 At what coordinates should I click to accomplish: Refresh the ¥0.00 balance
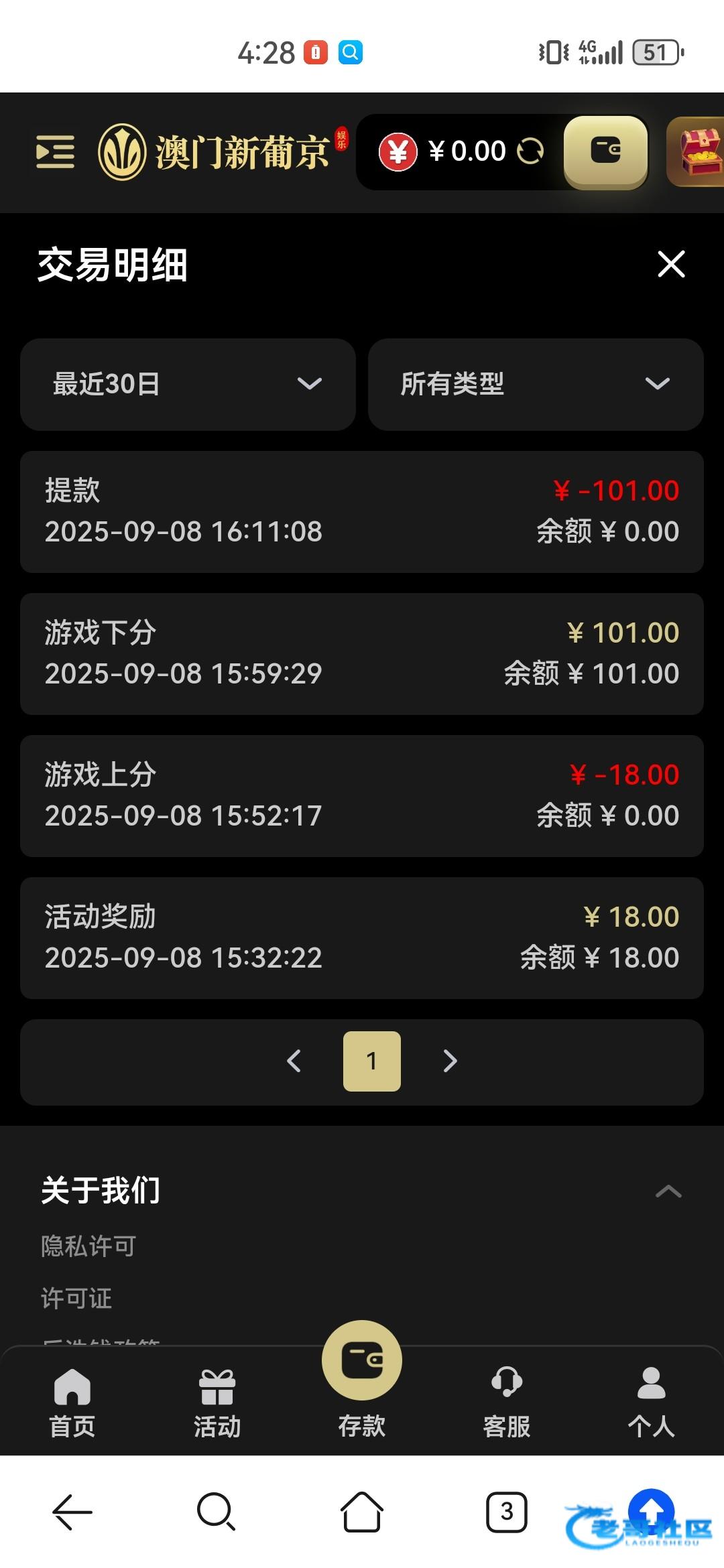(x=530, y=151)
